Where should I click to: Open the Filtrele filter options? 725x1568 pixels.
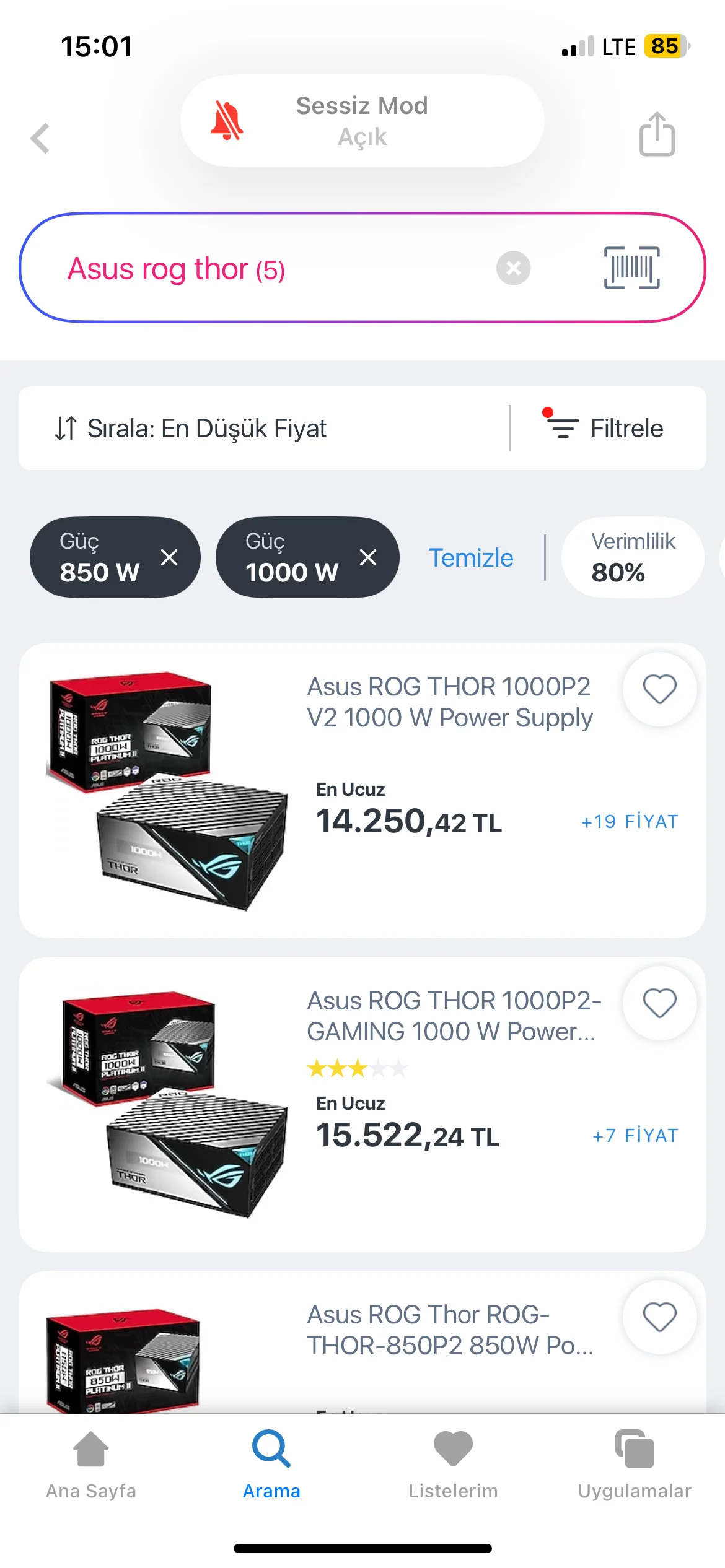607,429
